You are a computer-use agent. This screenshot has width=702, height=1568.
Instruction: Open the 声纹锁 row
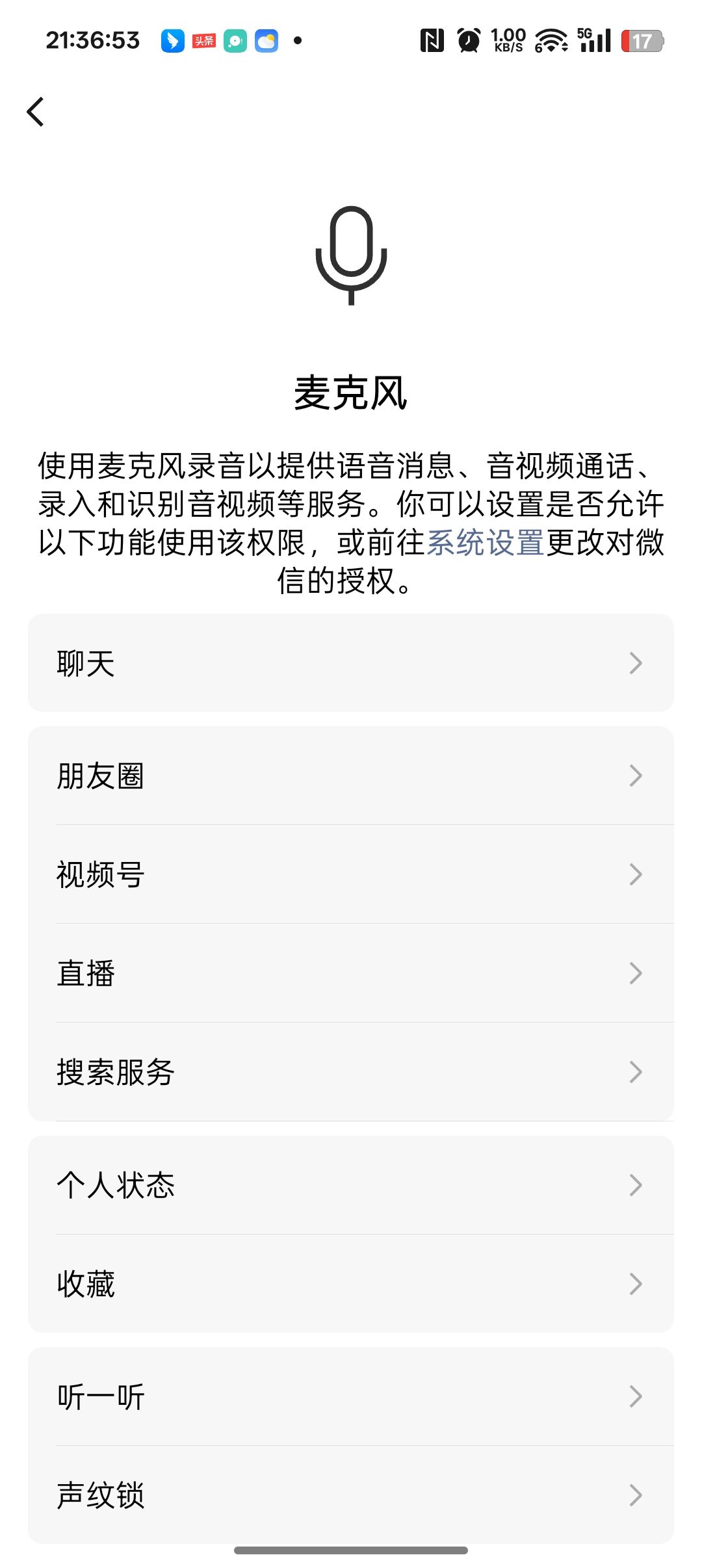tap(351, 1495)
